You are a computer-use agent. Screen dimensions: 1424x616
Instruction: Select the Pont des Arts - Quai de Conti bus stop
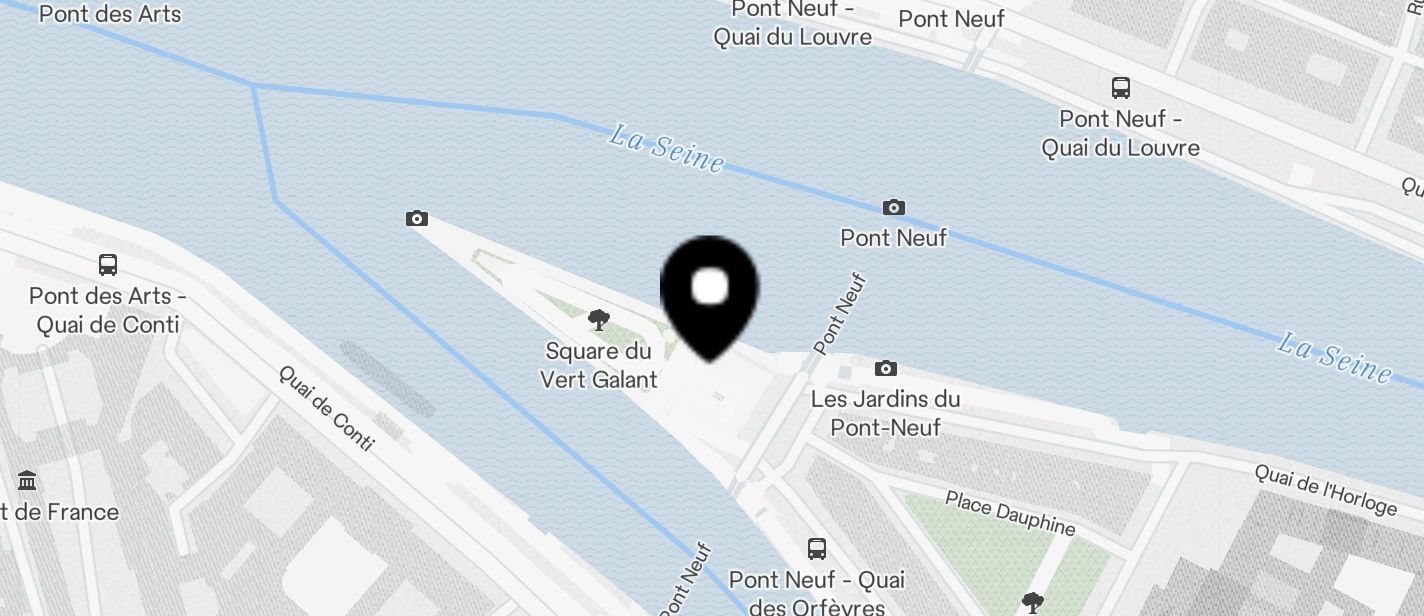point(108,265)
